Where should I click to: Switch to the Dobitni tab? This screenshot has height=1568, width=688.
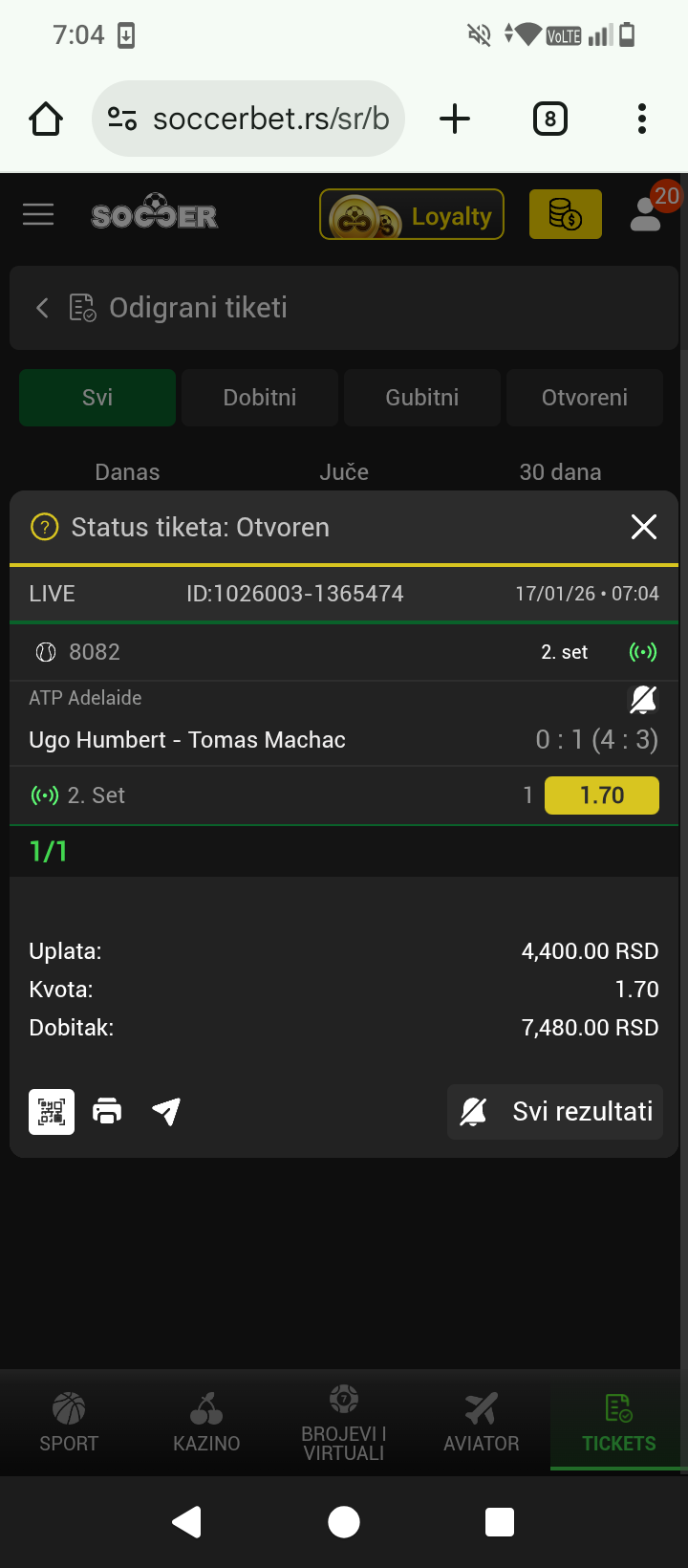point(260,398)
